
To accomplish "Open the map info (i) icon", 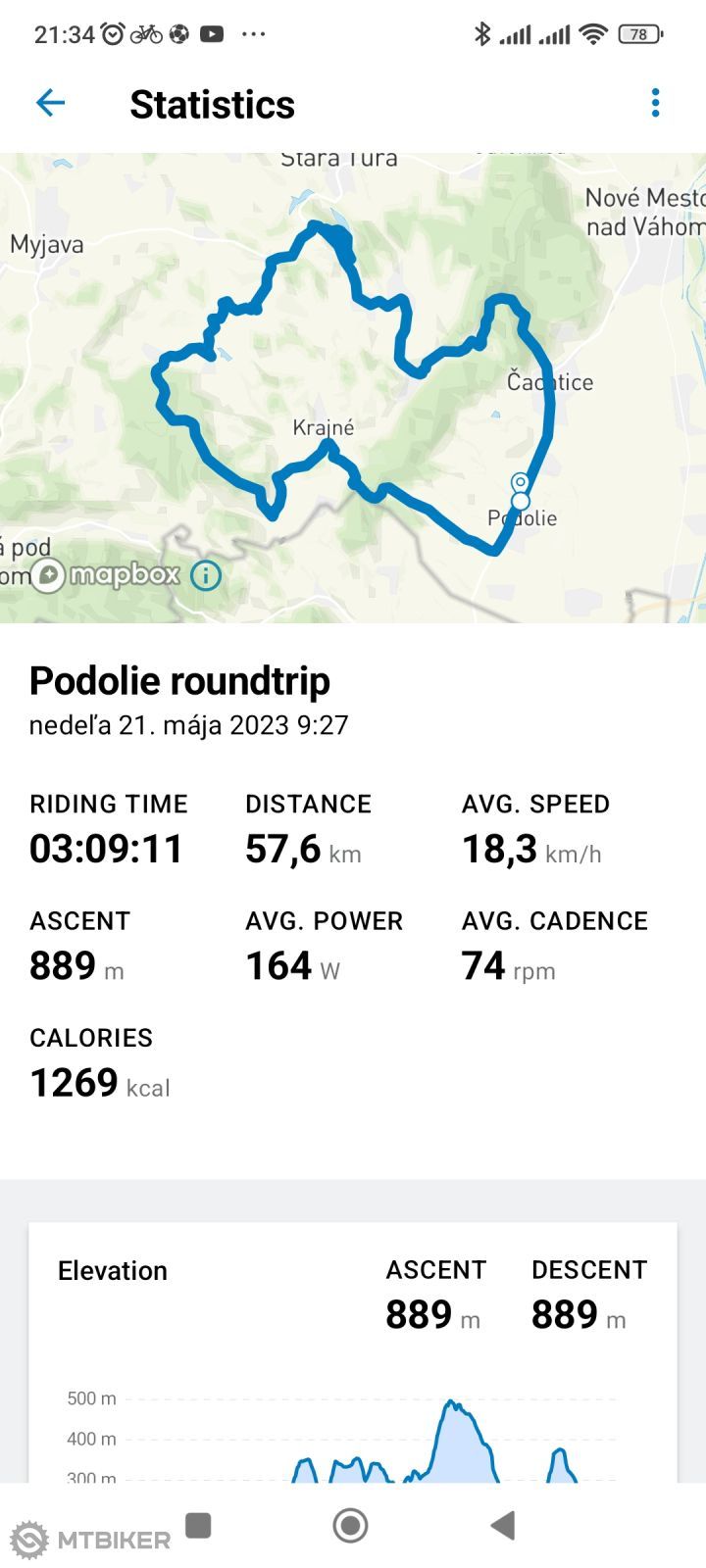I will click(x=204, y=576).
